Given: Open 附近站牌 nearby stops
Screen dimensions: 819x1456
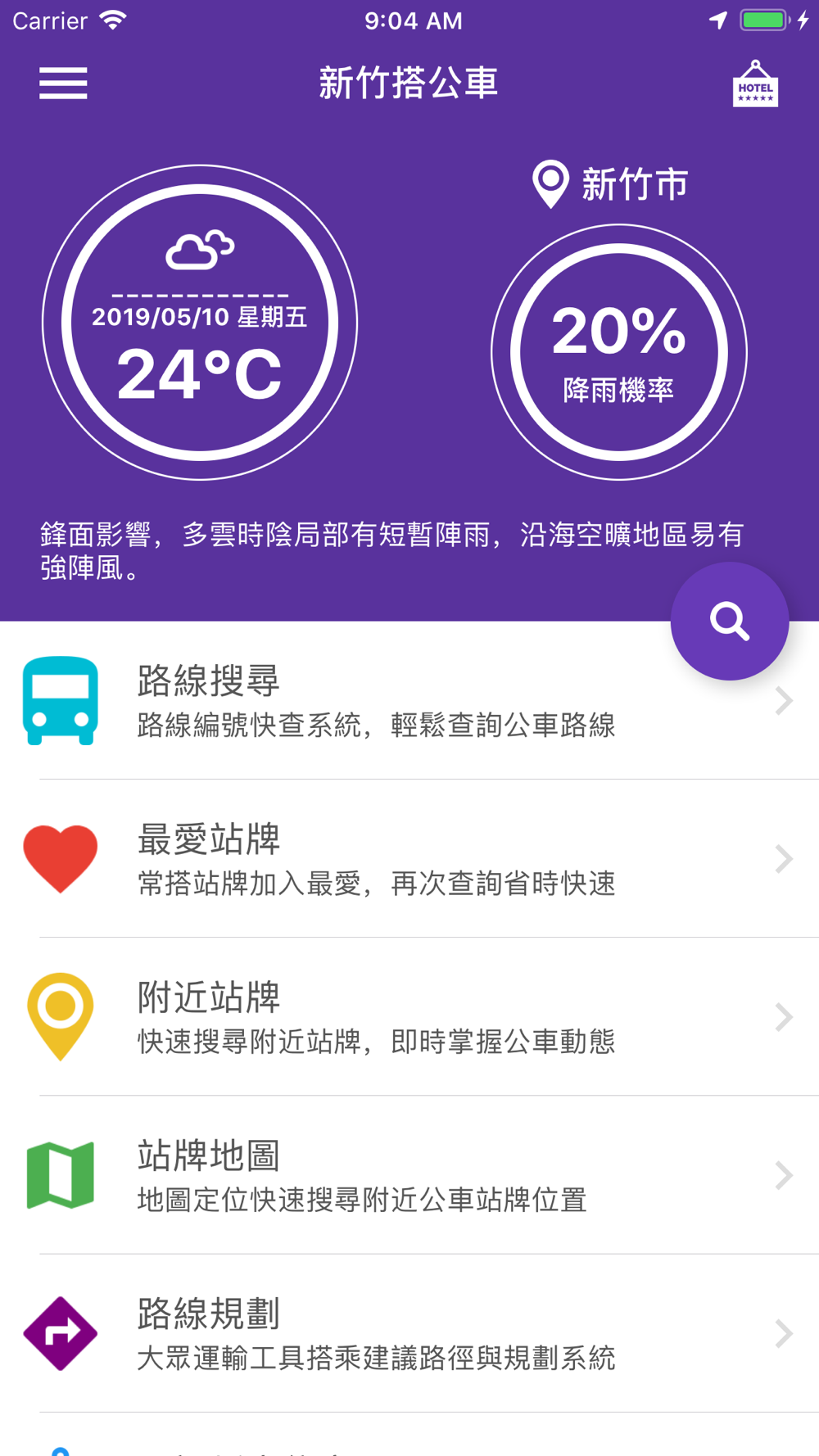Looking at the screenshot, I should pyautogui.click(x=409, y=1017).
